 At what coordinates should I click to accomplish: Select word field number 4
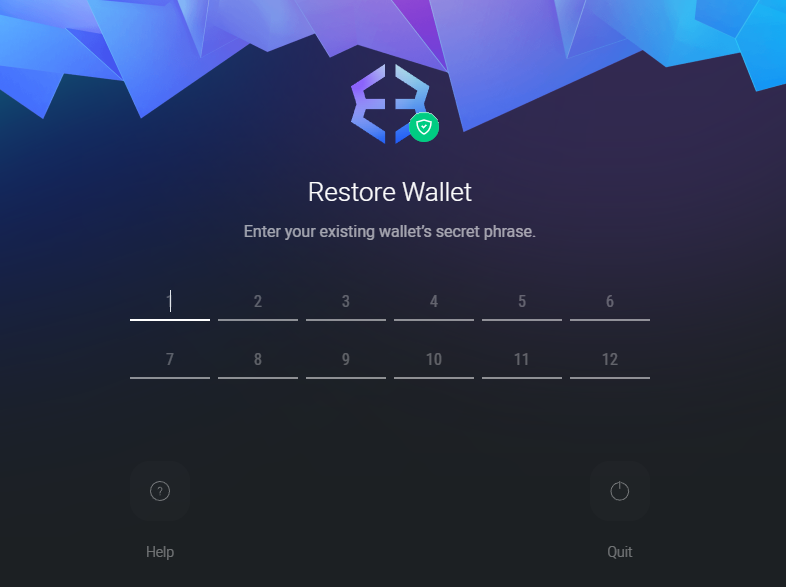(x=434, y=302)
